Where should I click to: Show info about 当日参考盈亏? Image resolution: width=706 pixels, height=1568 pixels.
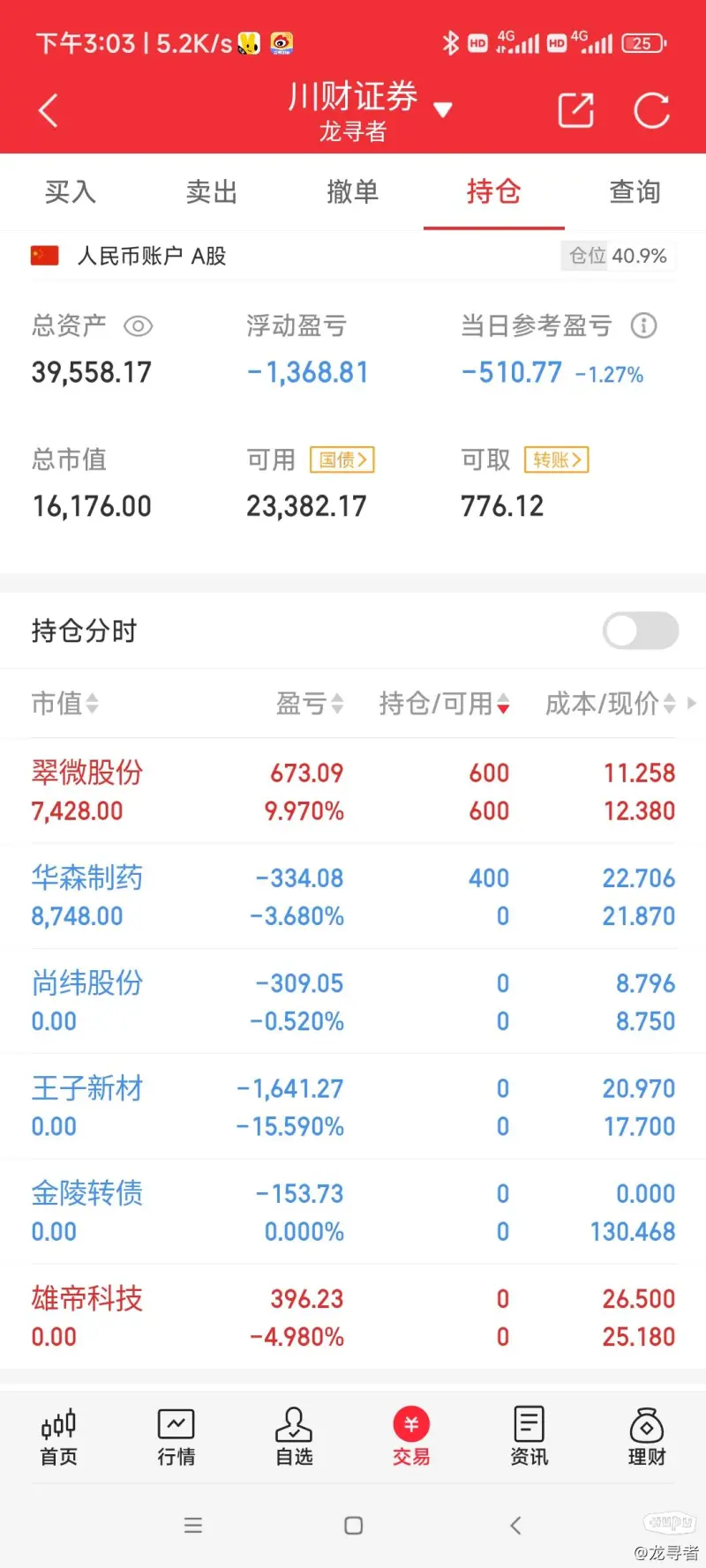point(644,325)
